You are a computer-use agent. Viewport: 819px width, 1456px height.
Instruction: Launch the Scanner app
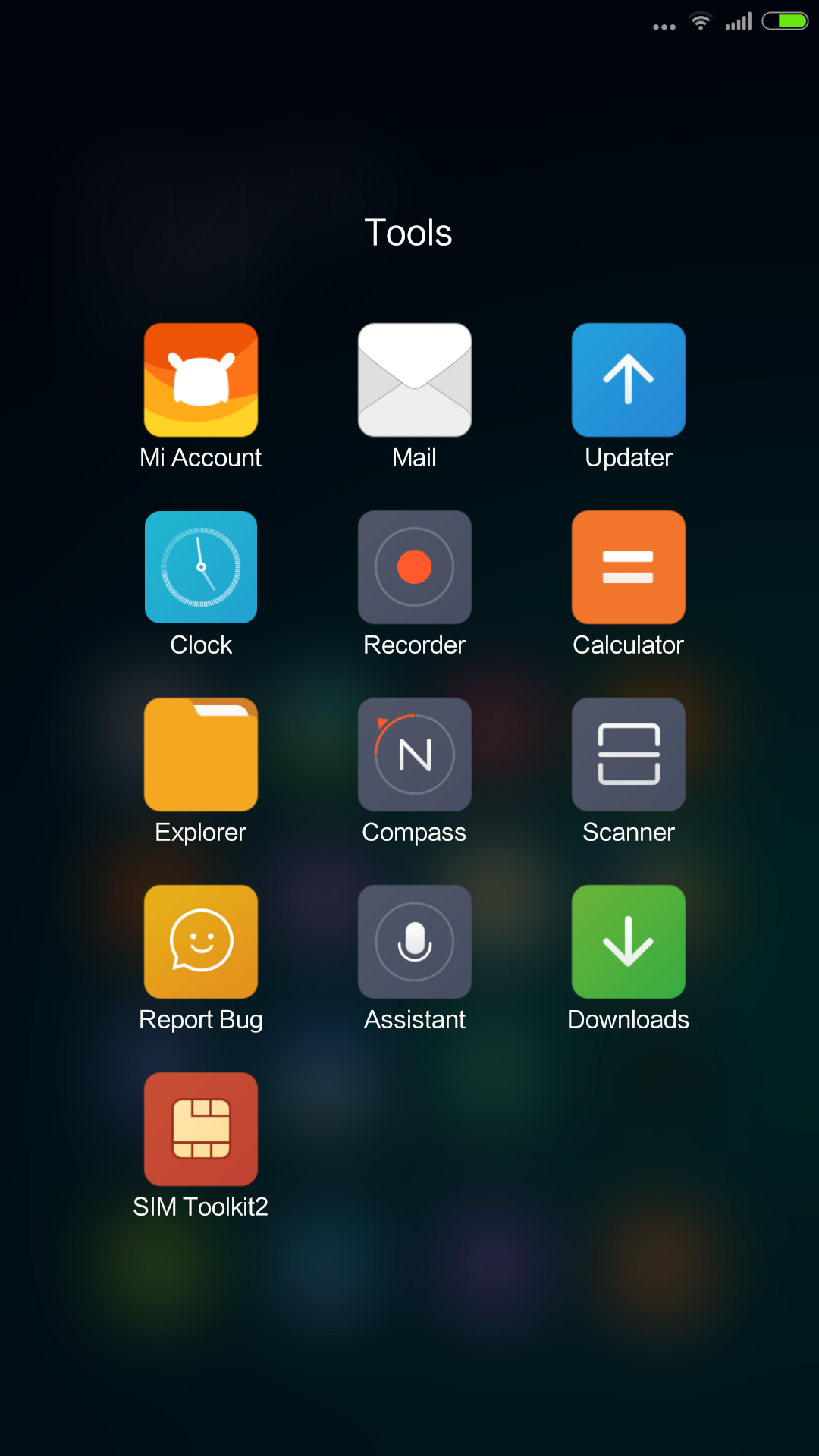point(629,755)
